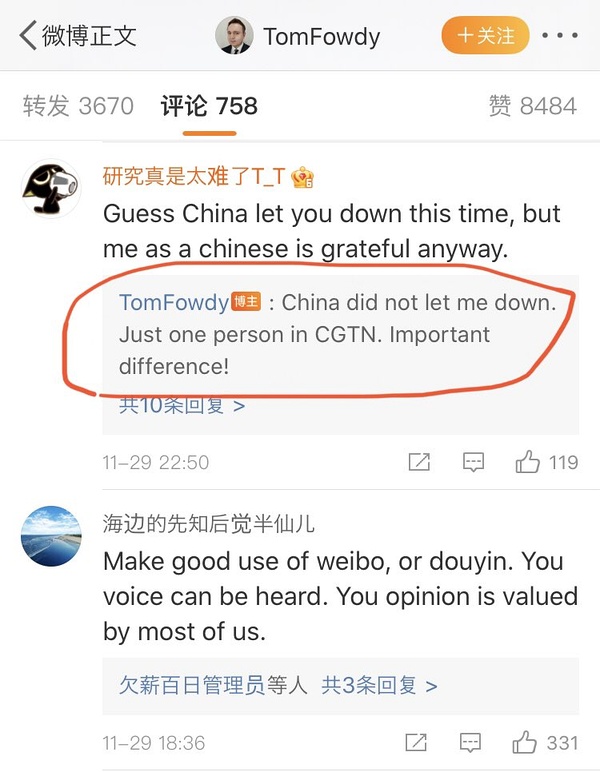The width and height of the screenshot is (600, 772).
Task: Follow TomFowdy with the 关注 button
Action: pos(485,36)
